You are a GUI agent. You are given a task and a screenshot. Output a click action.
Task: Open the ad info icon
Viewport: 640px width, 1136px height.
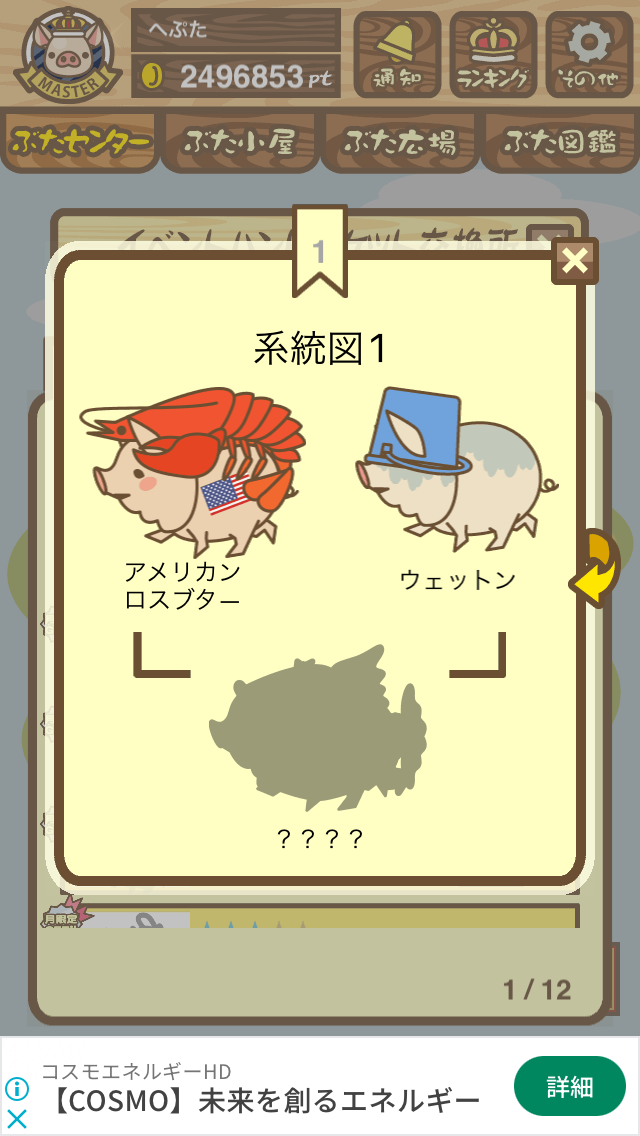coord(17,1088)
